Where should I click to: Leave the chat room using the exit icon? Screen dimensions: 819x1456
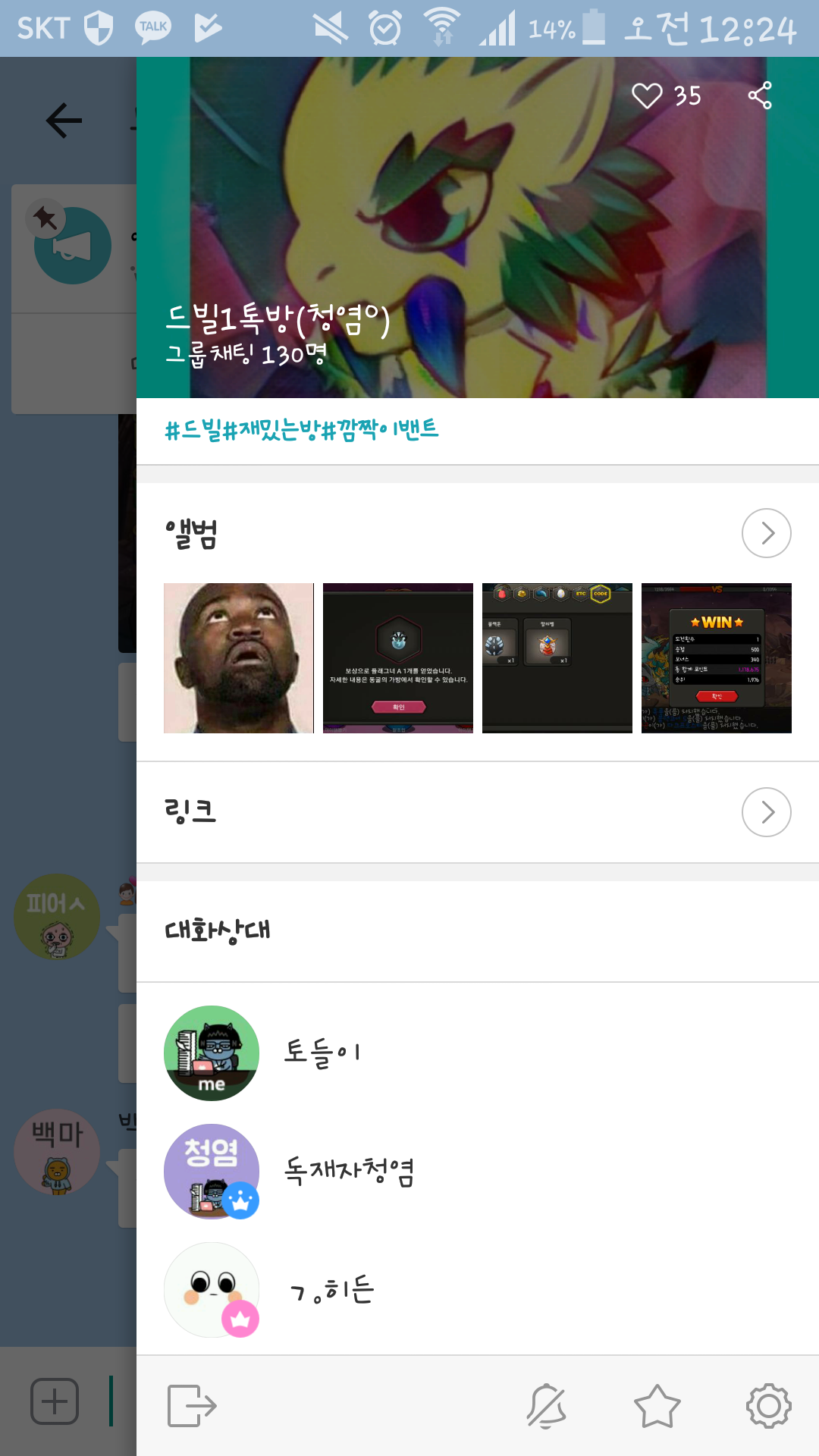(x=191, y=1405)
